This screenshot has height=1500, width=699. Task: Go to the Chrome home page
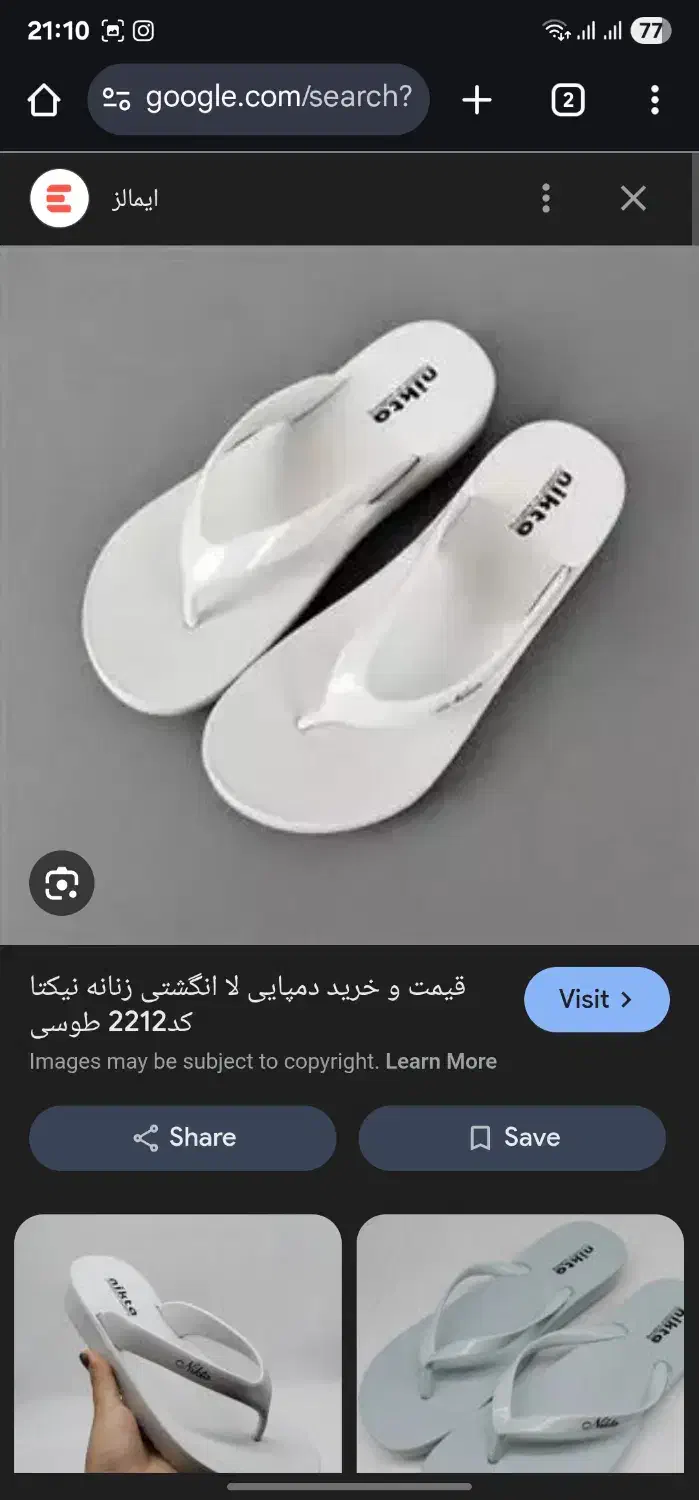coord(44,100)
